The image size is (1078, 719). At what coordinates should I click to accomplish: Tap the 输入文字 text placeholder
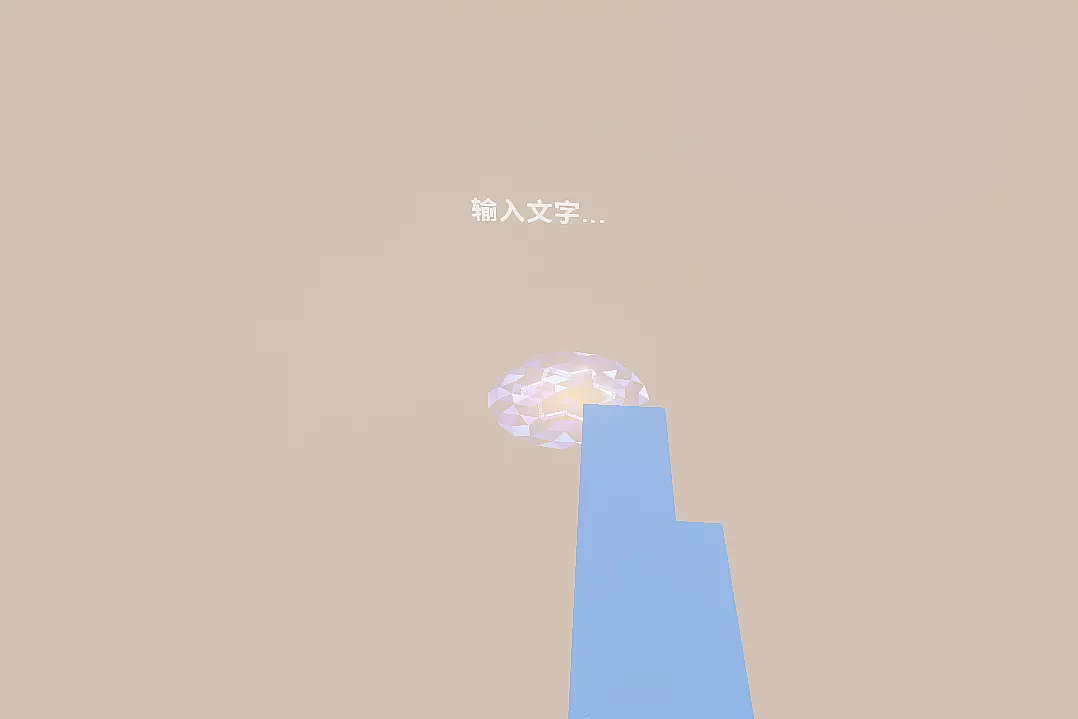pyautogui.click(x=537, y=211)
